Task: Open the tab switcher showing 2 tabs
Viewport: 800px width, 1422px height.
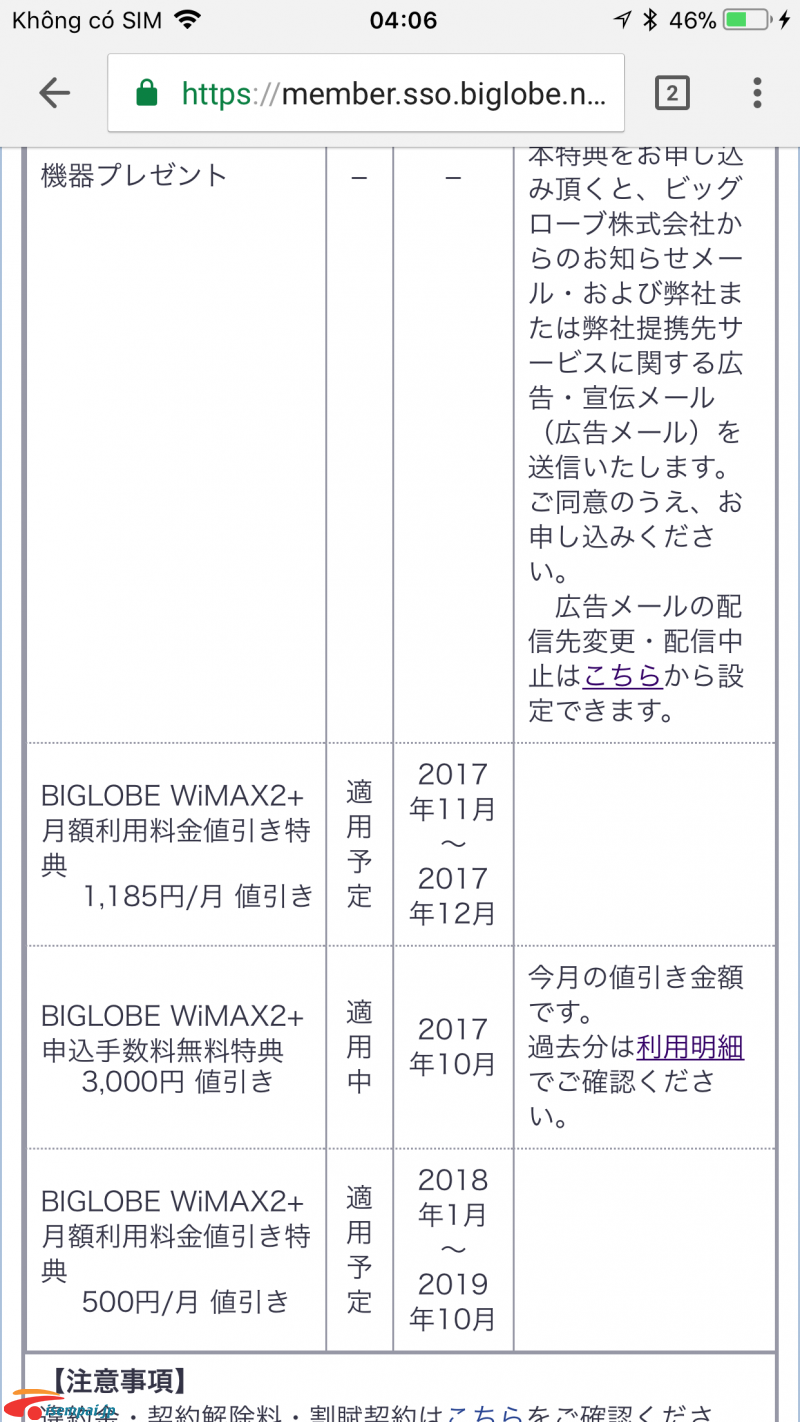Action: coord(672,94)
